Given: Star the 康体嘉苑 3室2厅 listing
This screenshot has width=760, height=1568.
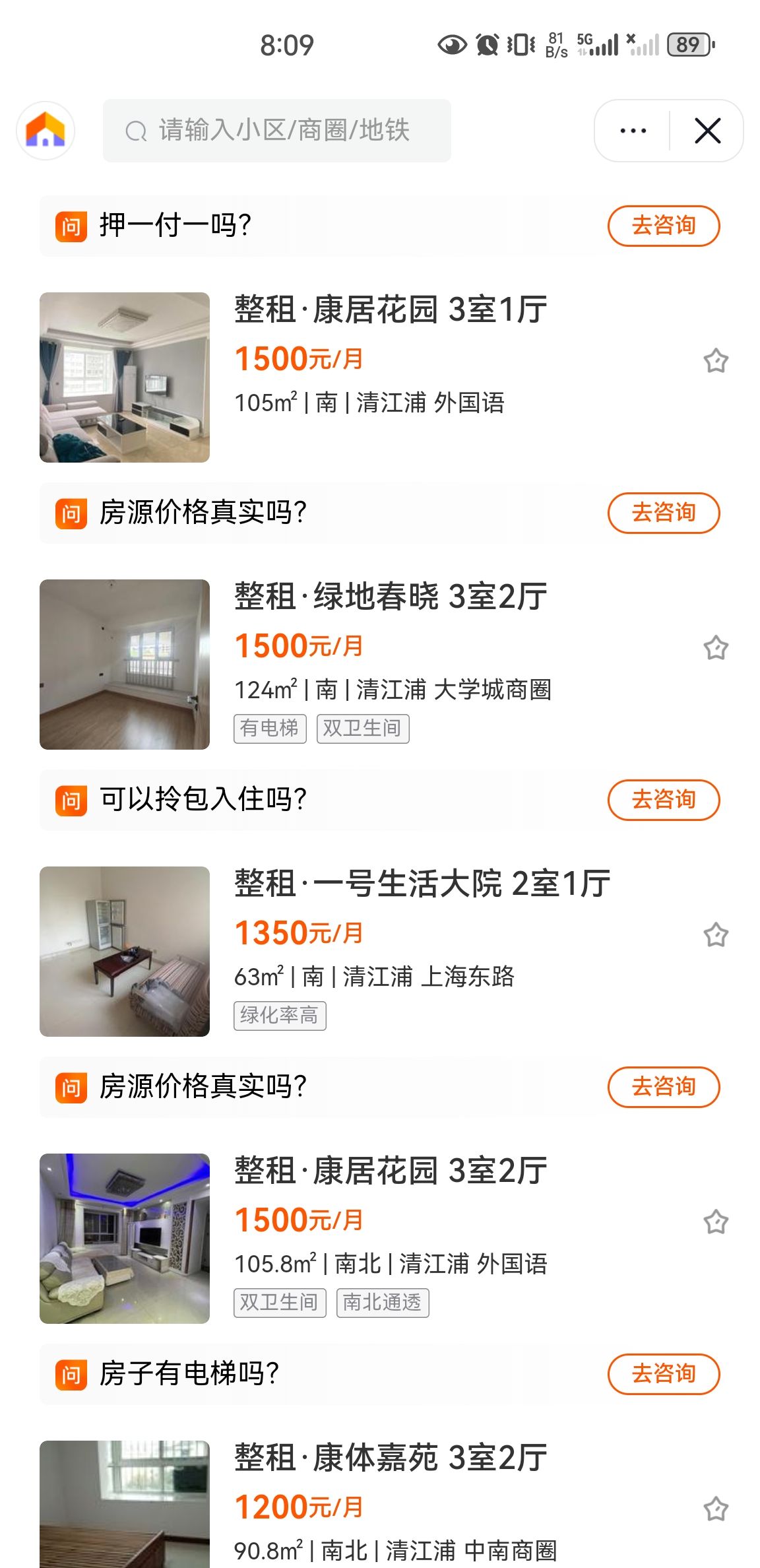Looking at the screenshot, I should tap(716, 1509).
